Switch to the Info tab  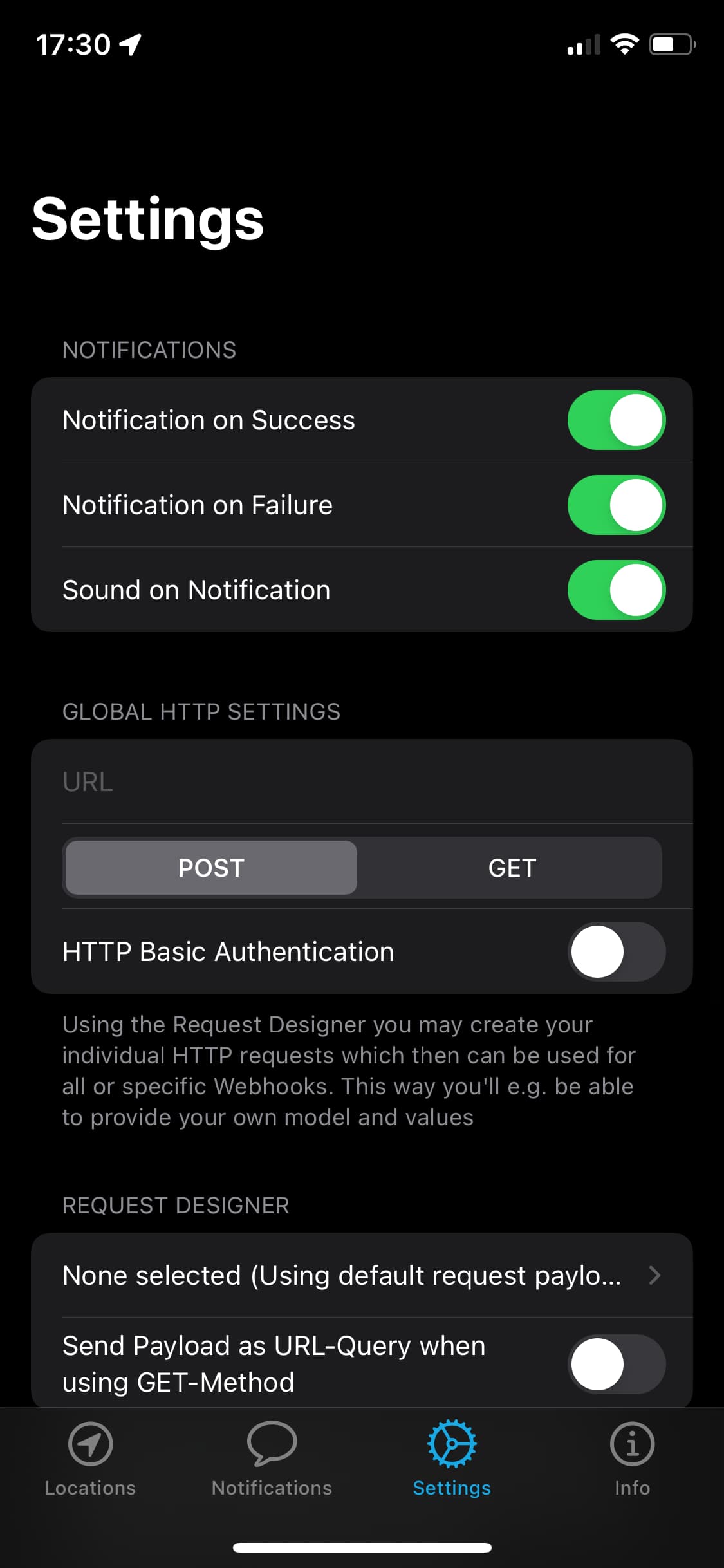(x=632, y=1458)
